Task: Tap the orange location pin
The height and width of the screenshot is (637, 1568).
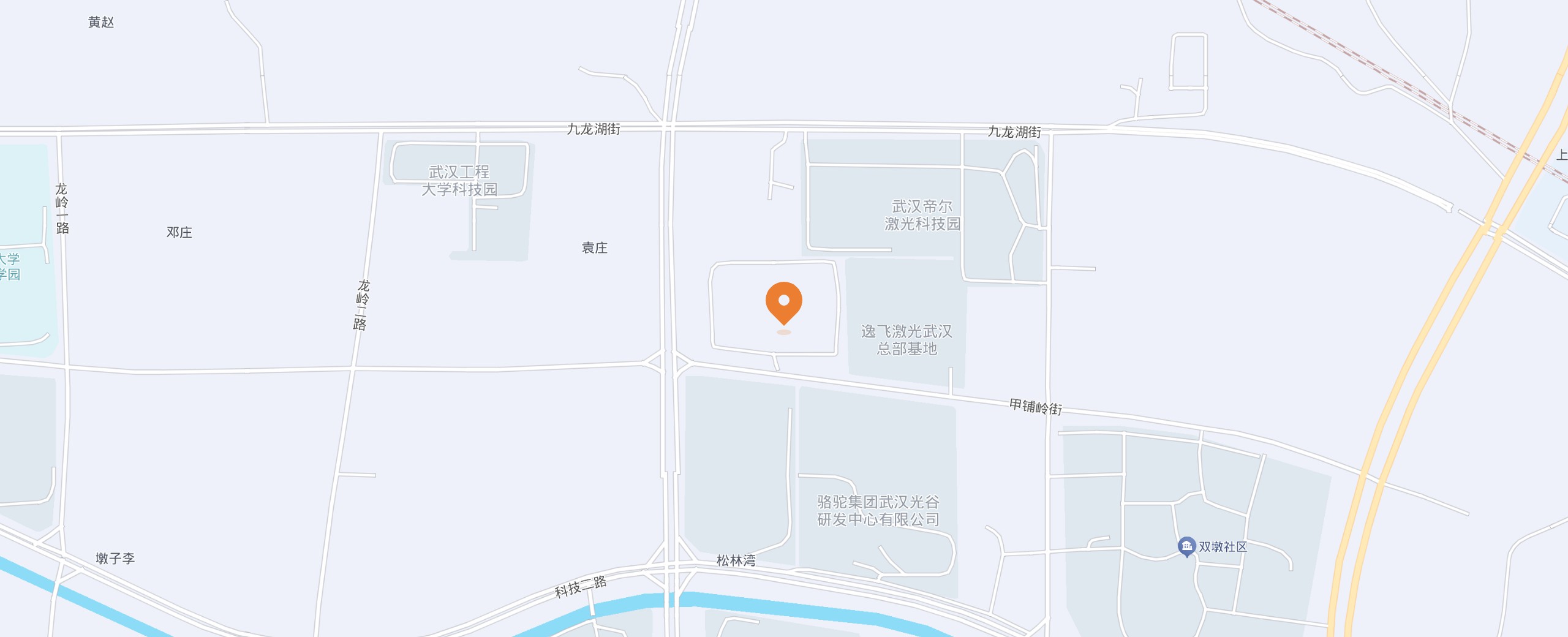Action: (x=783, y=301)
